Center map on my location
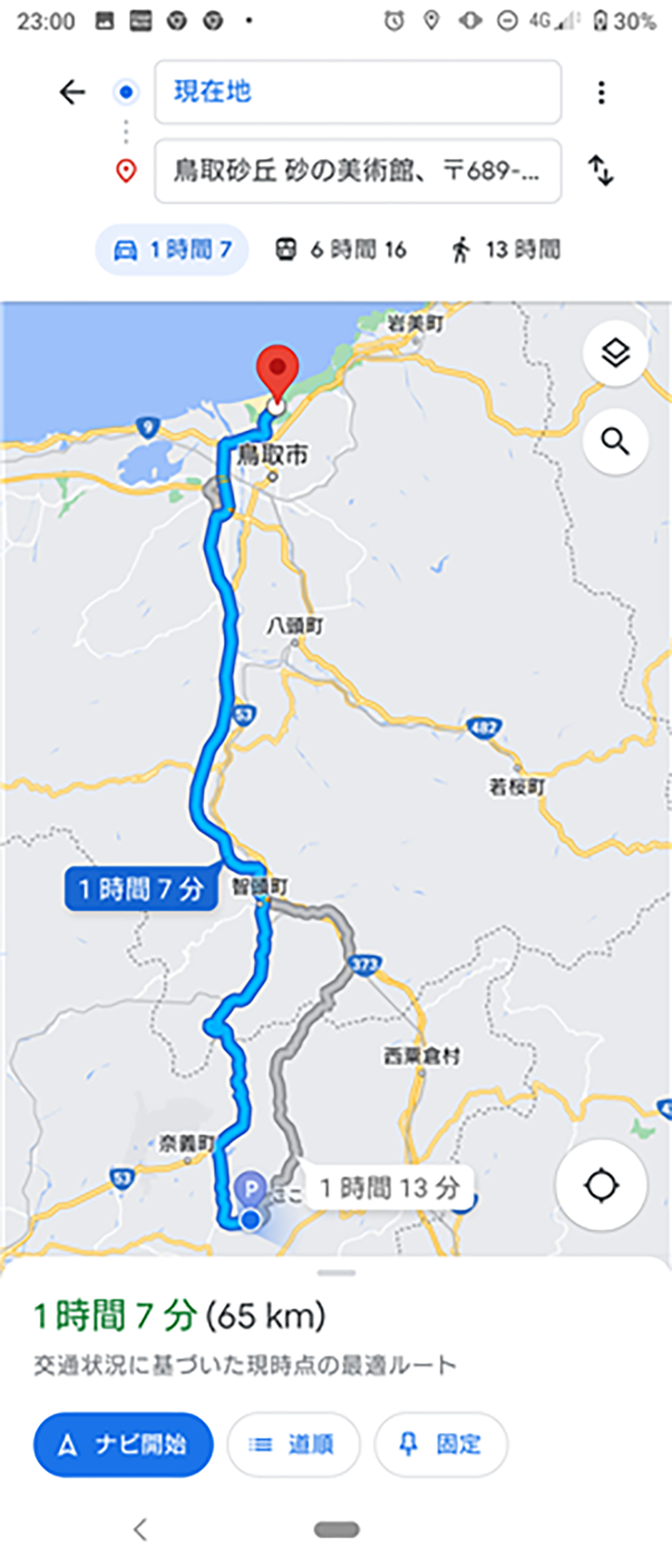Viewport: 672px width, 1568px height. (601, 1185)
